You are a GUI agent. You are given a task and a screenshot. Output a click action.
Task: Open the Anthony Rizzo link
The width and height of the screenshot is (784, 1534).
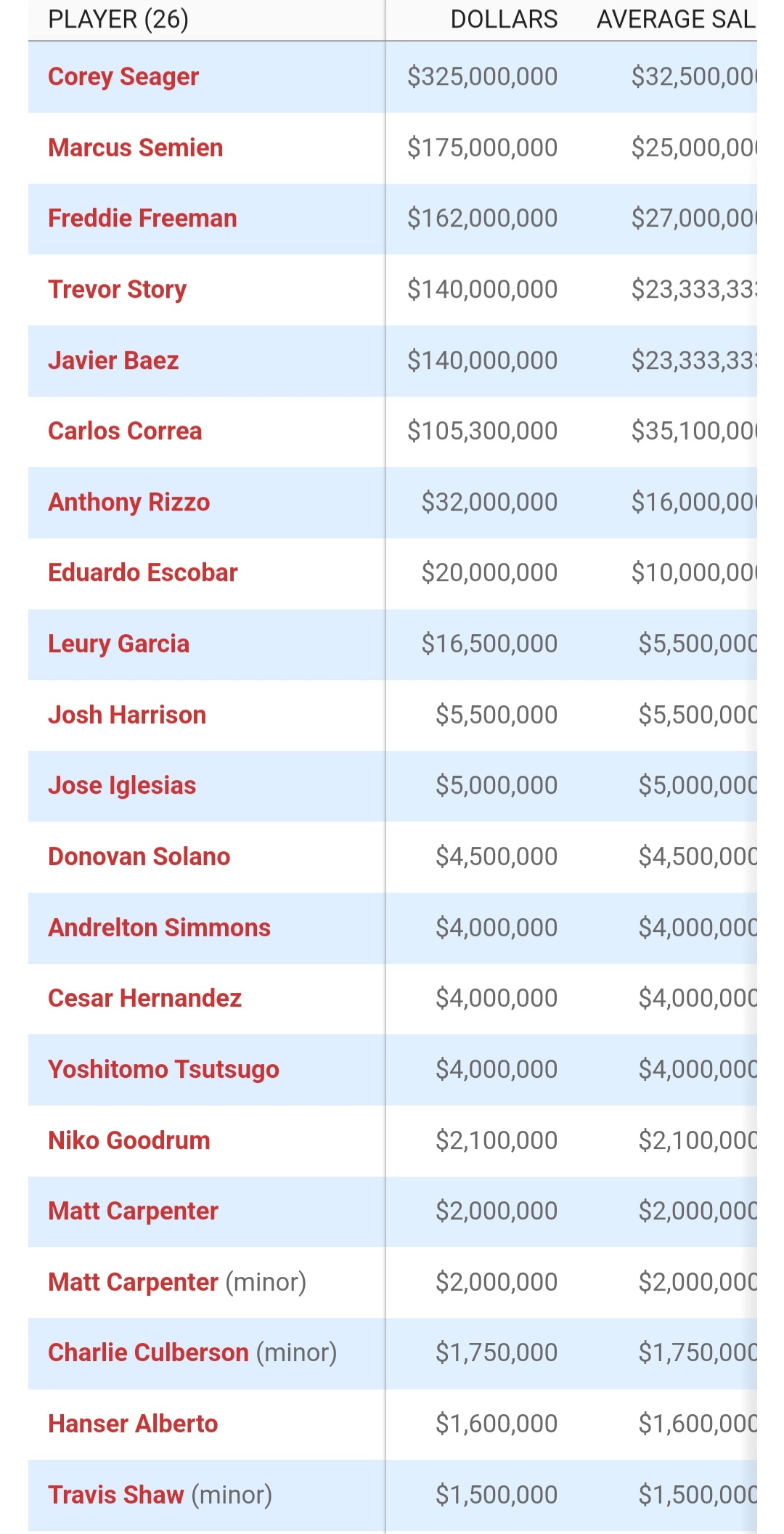(129, 503)
